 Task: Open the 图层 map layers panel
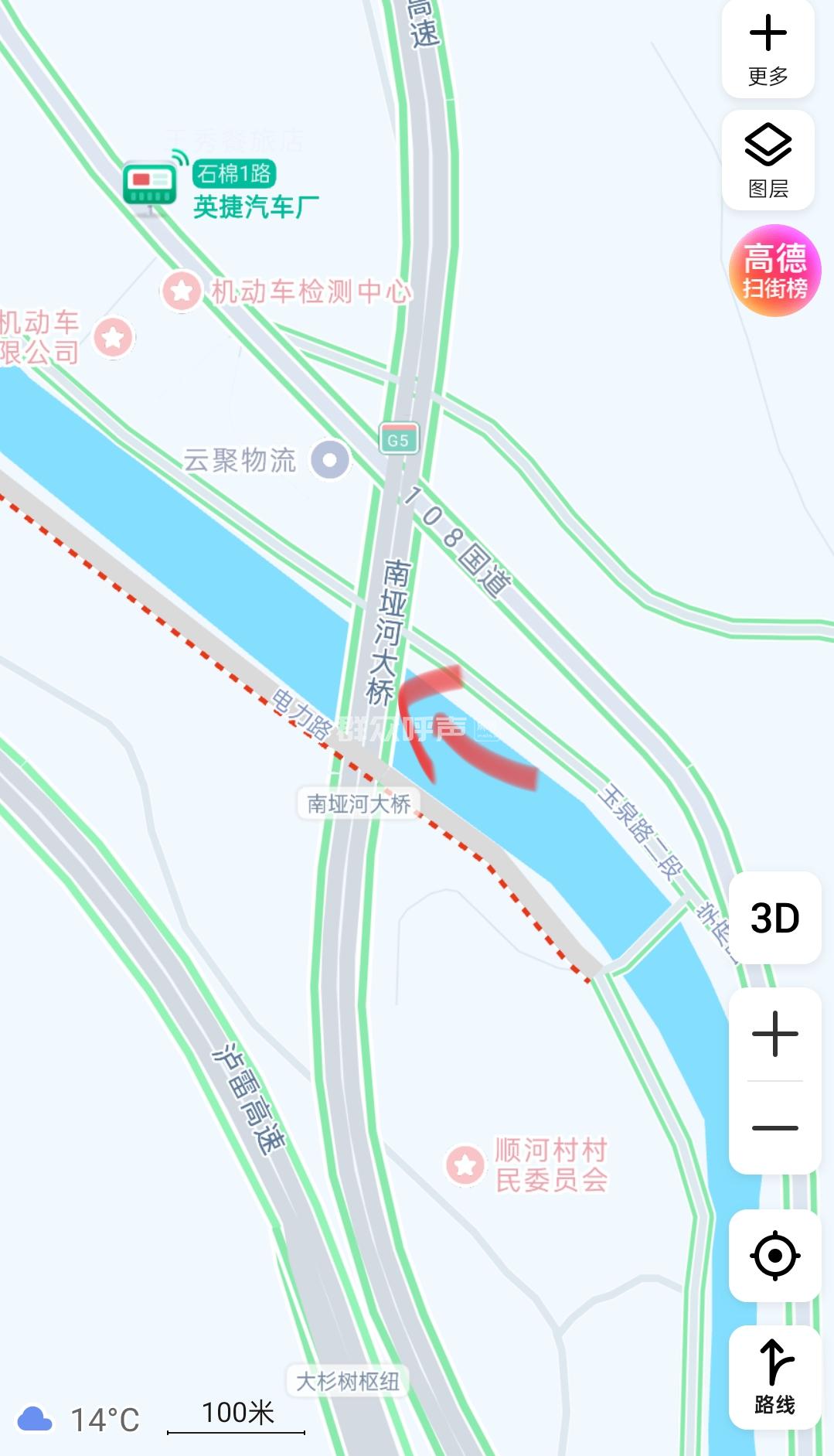[768, 160]
